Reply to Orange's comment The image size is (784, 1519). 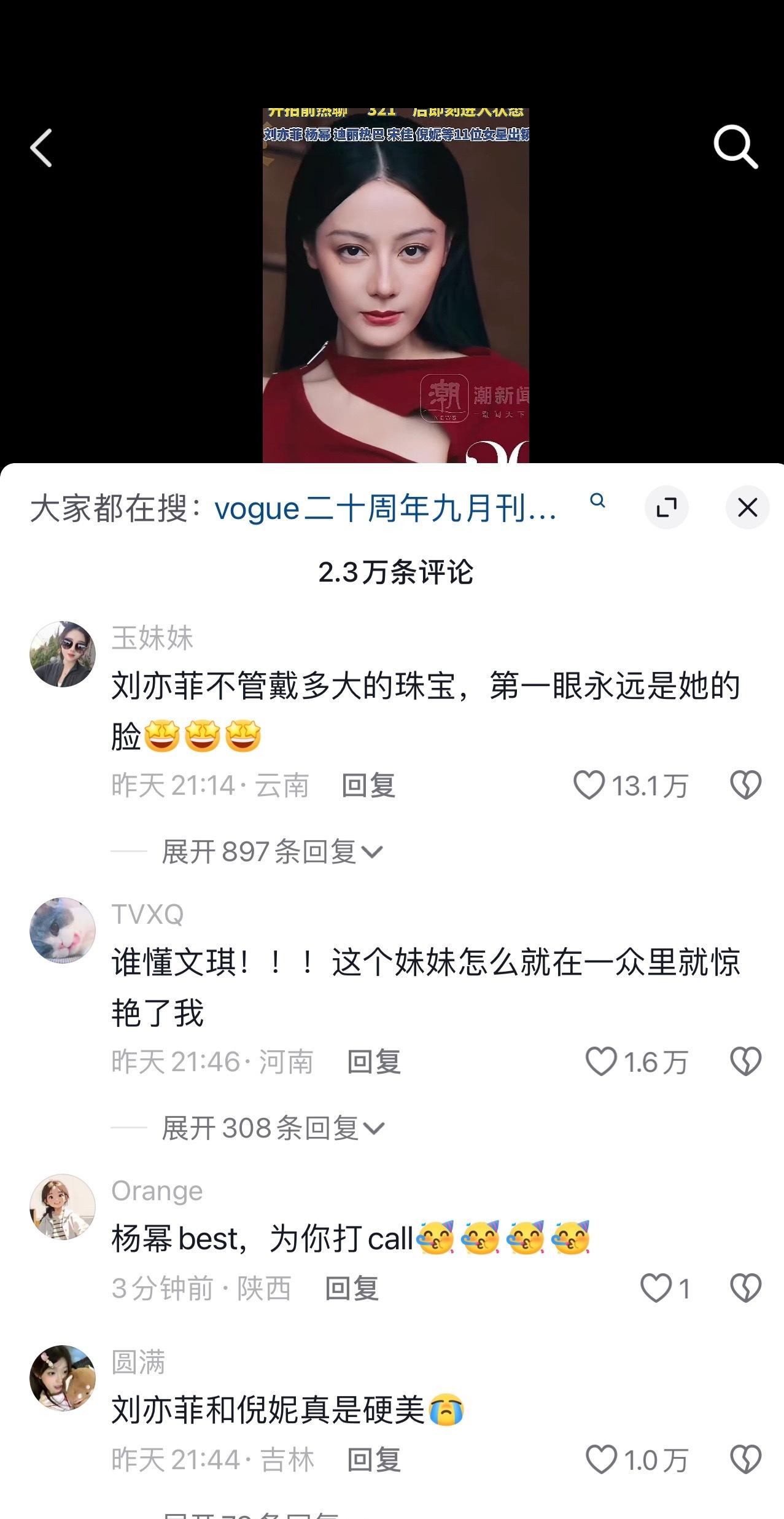tap(351, 1289)
